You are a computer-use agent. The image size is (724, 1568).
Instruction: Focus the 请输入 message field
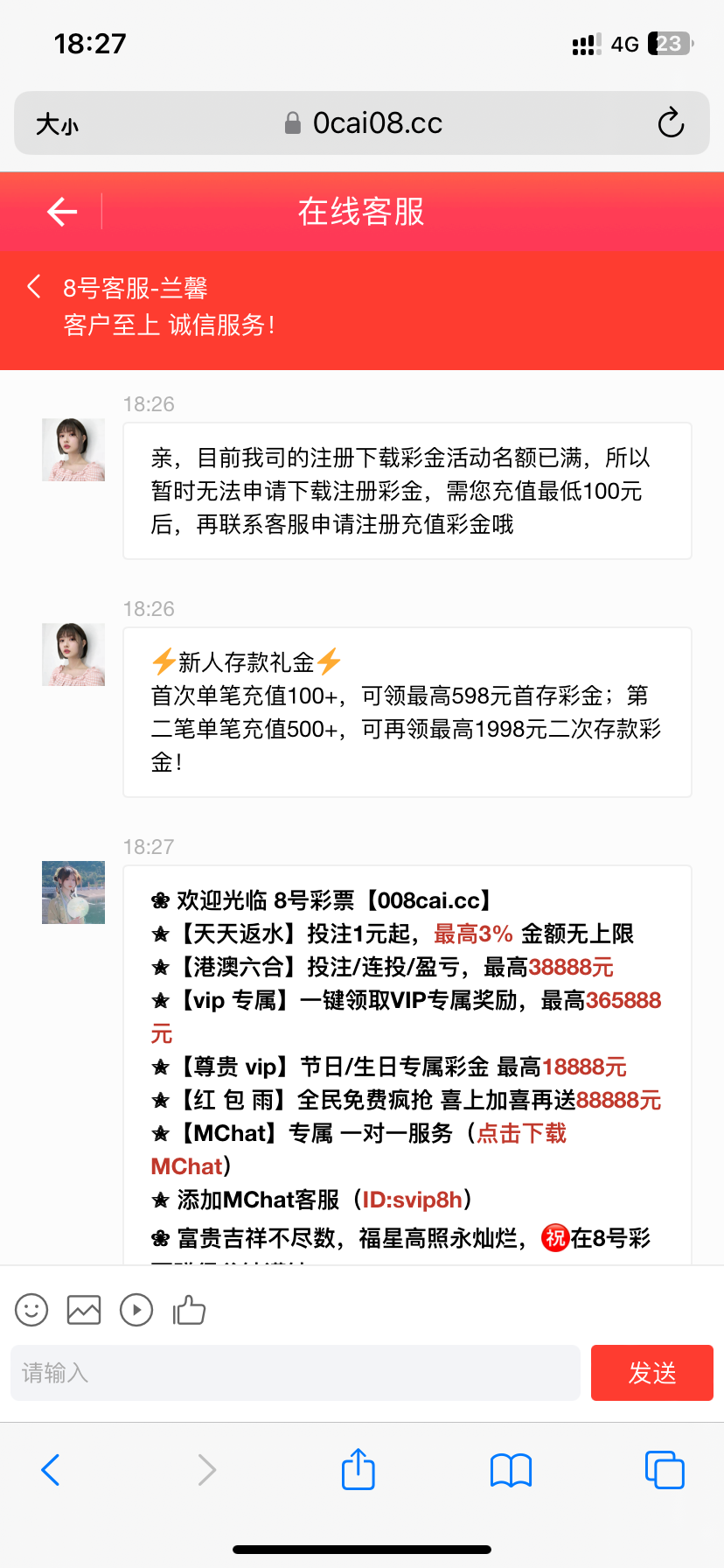pos(296,1373)
